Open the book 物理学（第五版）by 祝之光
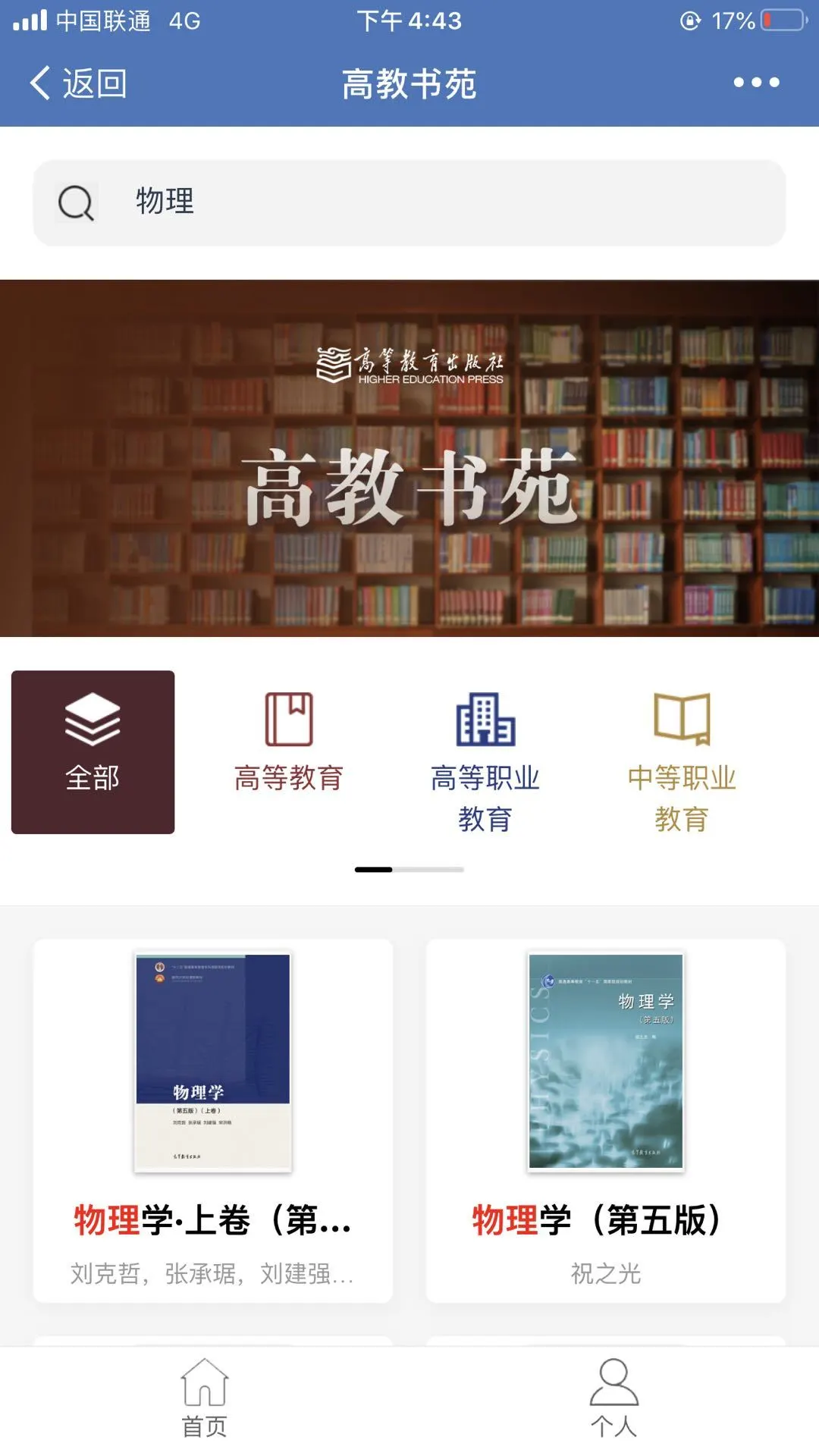This screenshot has height=1456, width=819. tap(606, 1121)
